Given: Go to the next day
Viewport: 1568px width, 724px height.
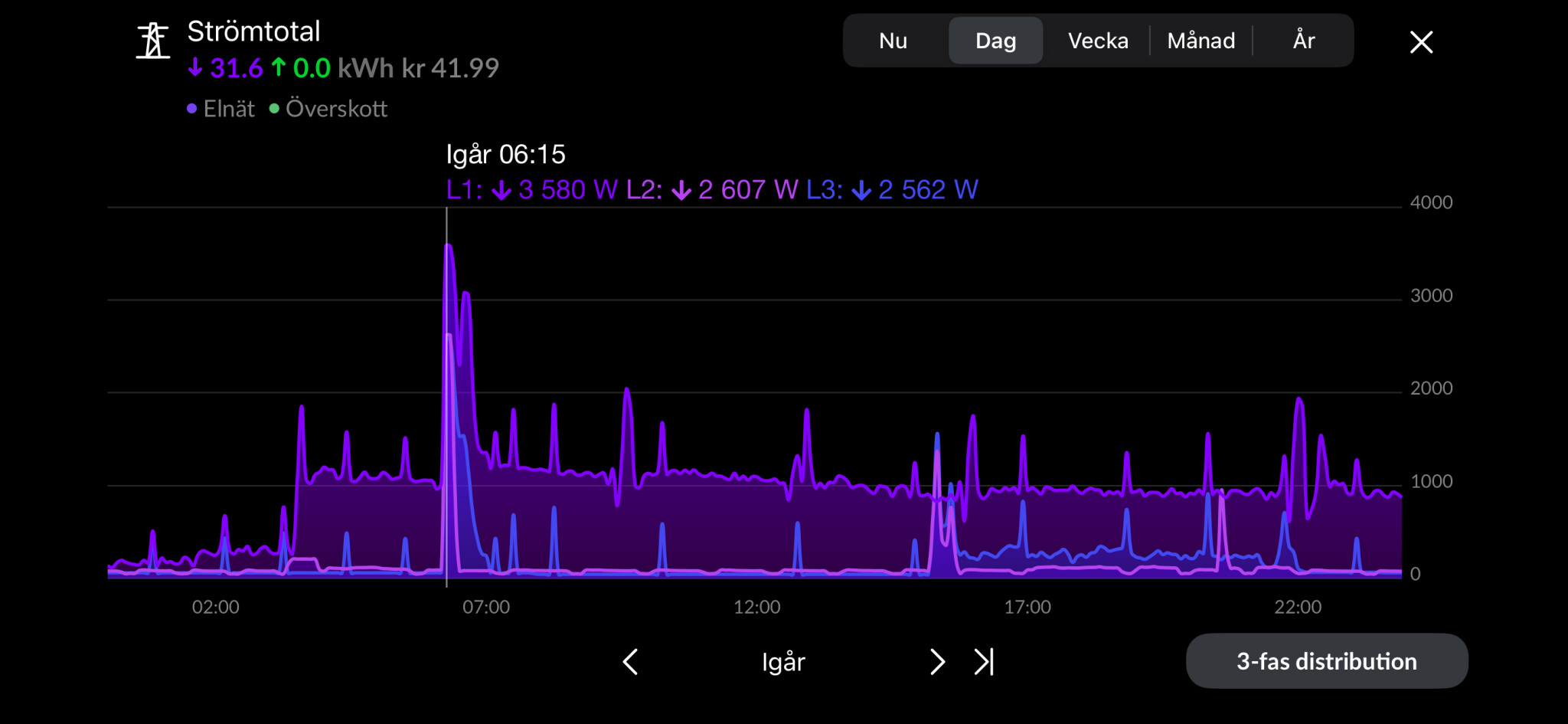Looking at the screenshot, I should pos(937,662).
